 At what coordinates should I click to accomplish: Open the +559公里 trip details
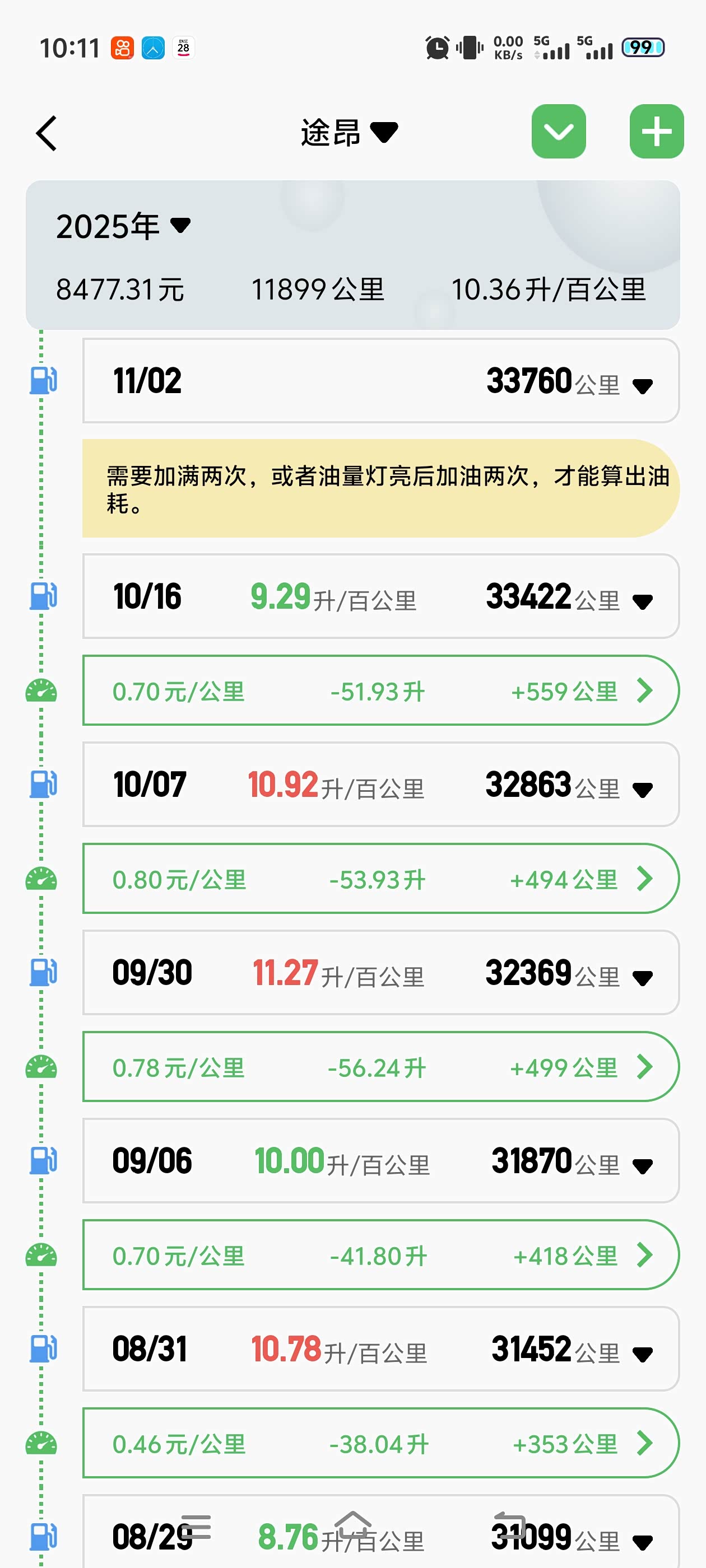(380, 691)
